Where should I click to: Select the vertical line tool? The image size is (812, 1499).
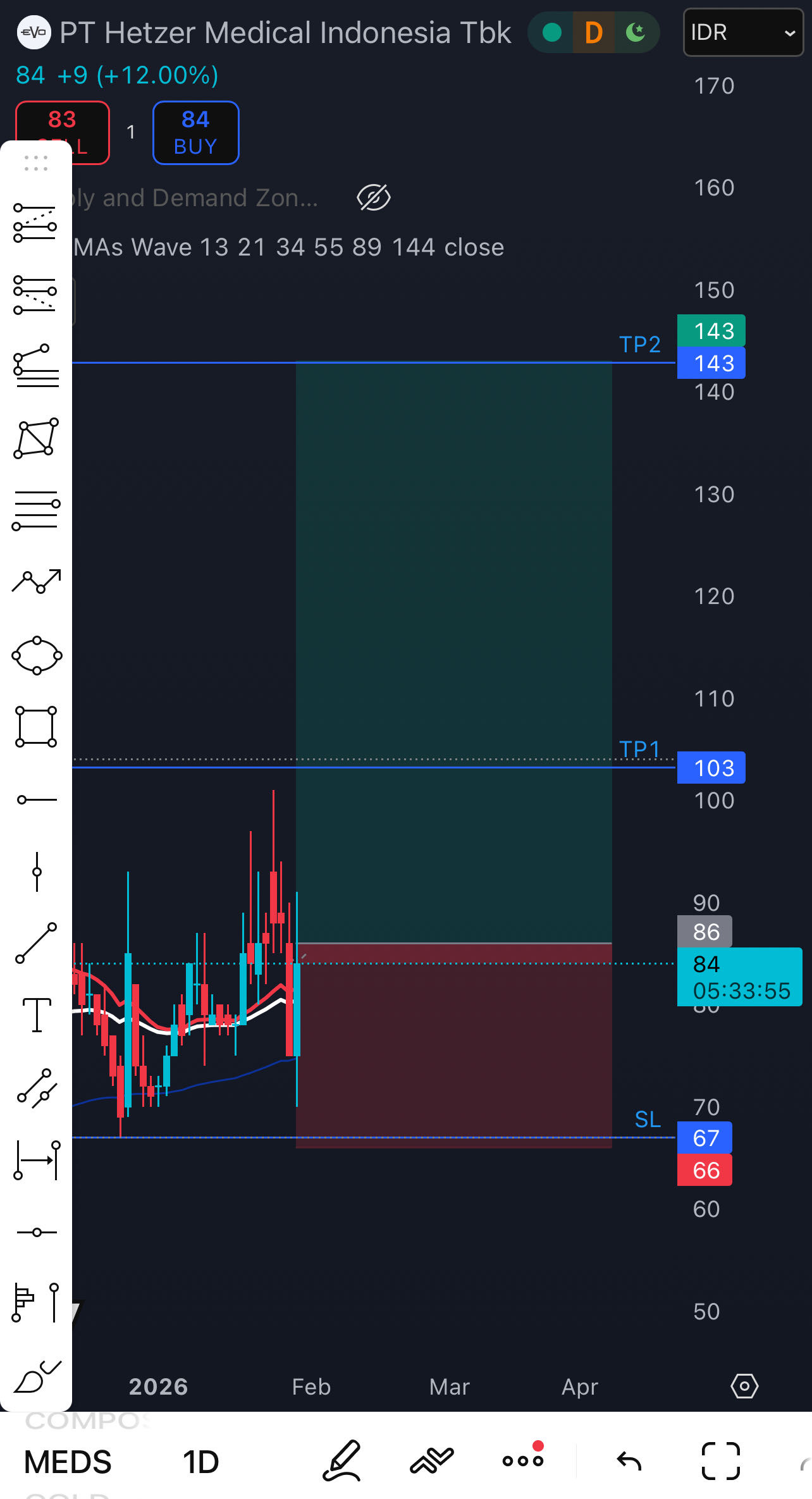(x=37, y=872)
